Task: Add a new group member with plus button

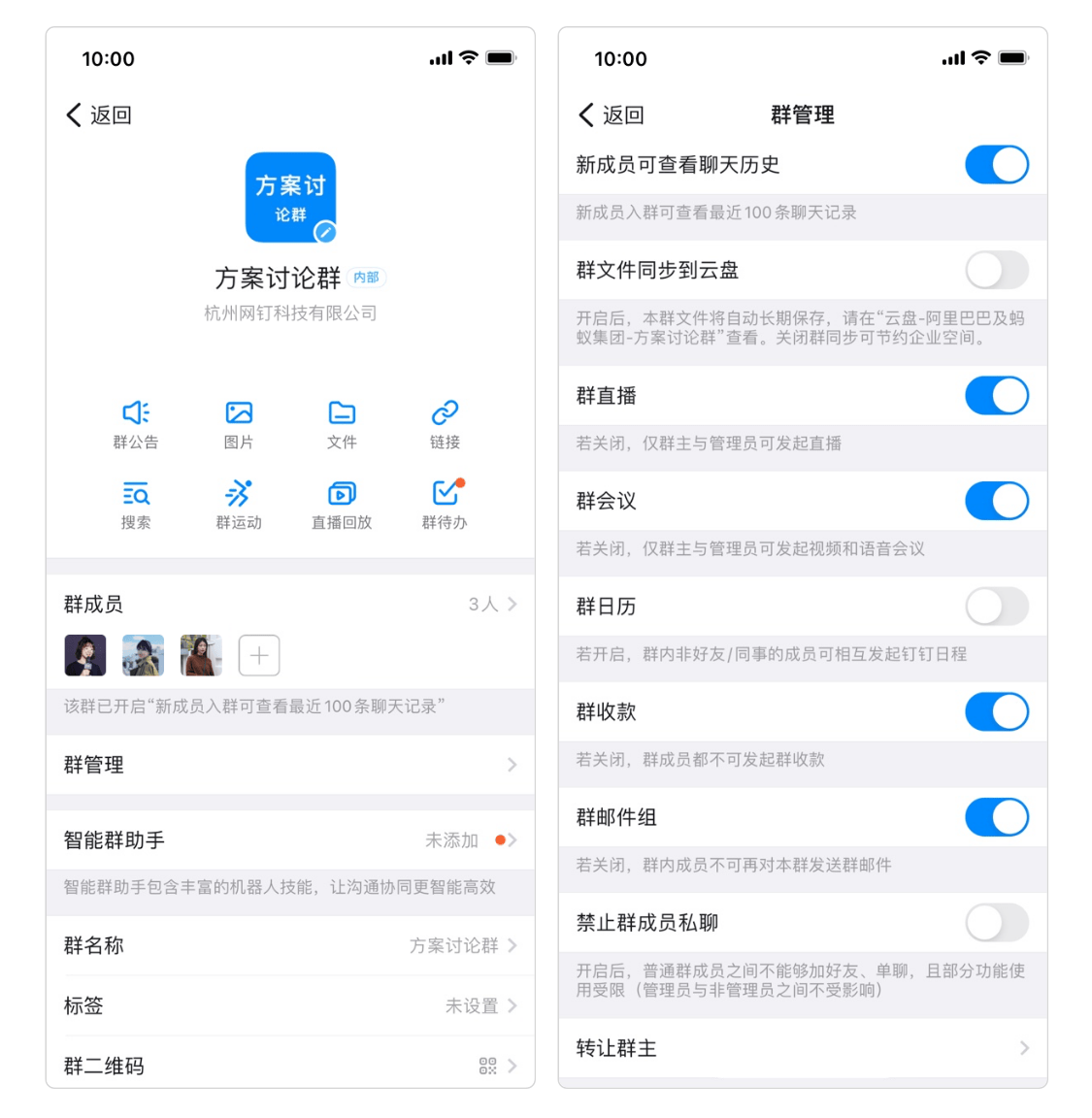Action: point(259,656)
